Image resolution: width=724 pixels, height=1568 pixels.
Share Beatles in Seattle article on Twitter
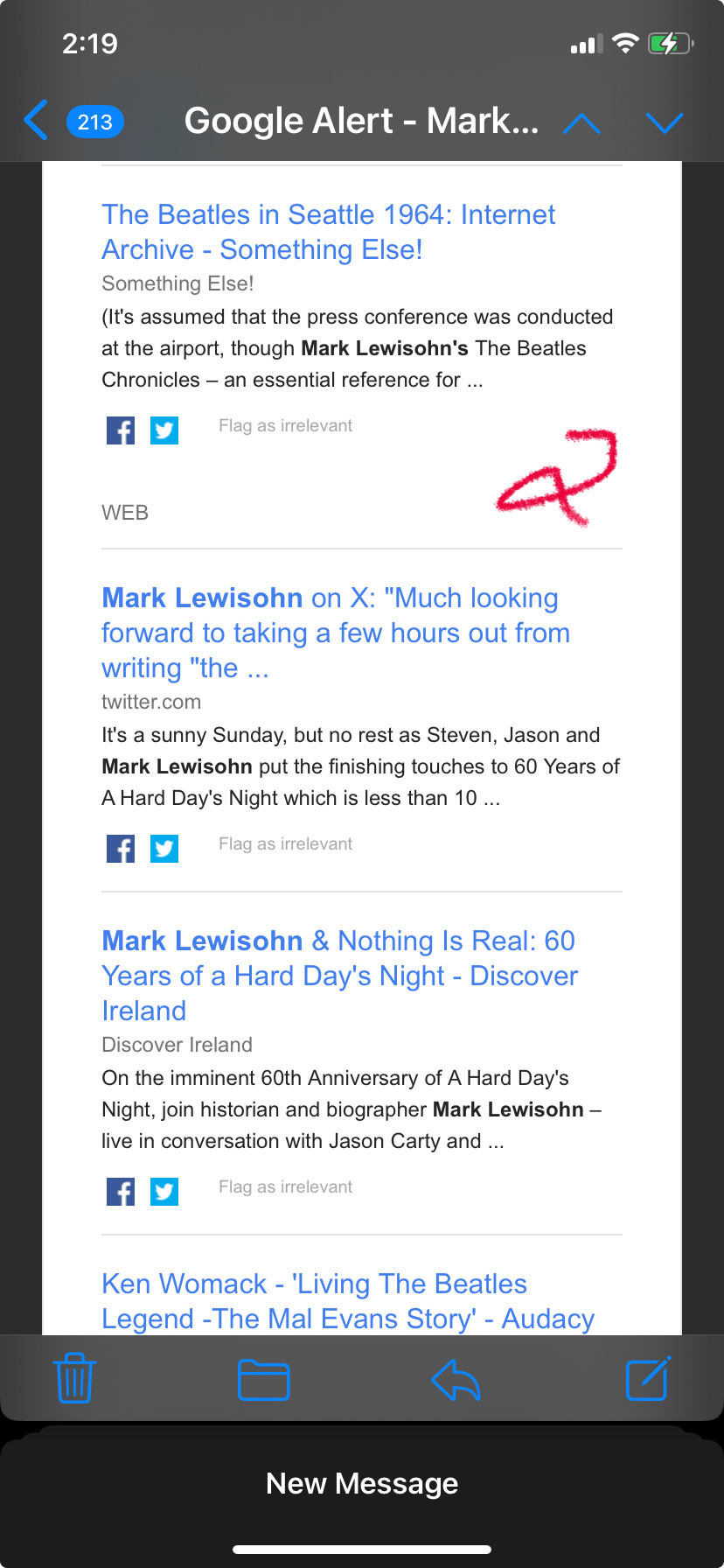click(164, 430)
